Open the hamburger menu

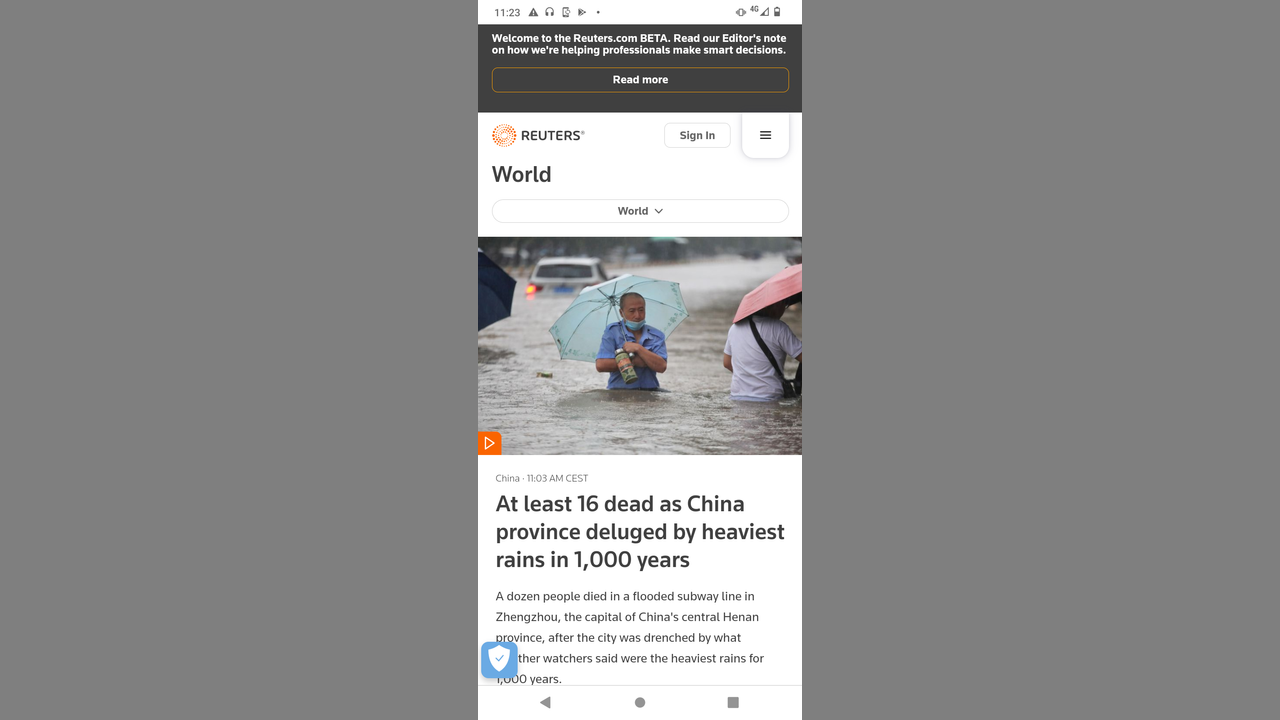click(x=765, y=136)
